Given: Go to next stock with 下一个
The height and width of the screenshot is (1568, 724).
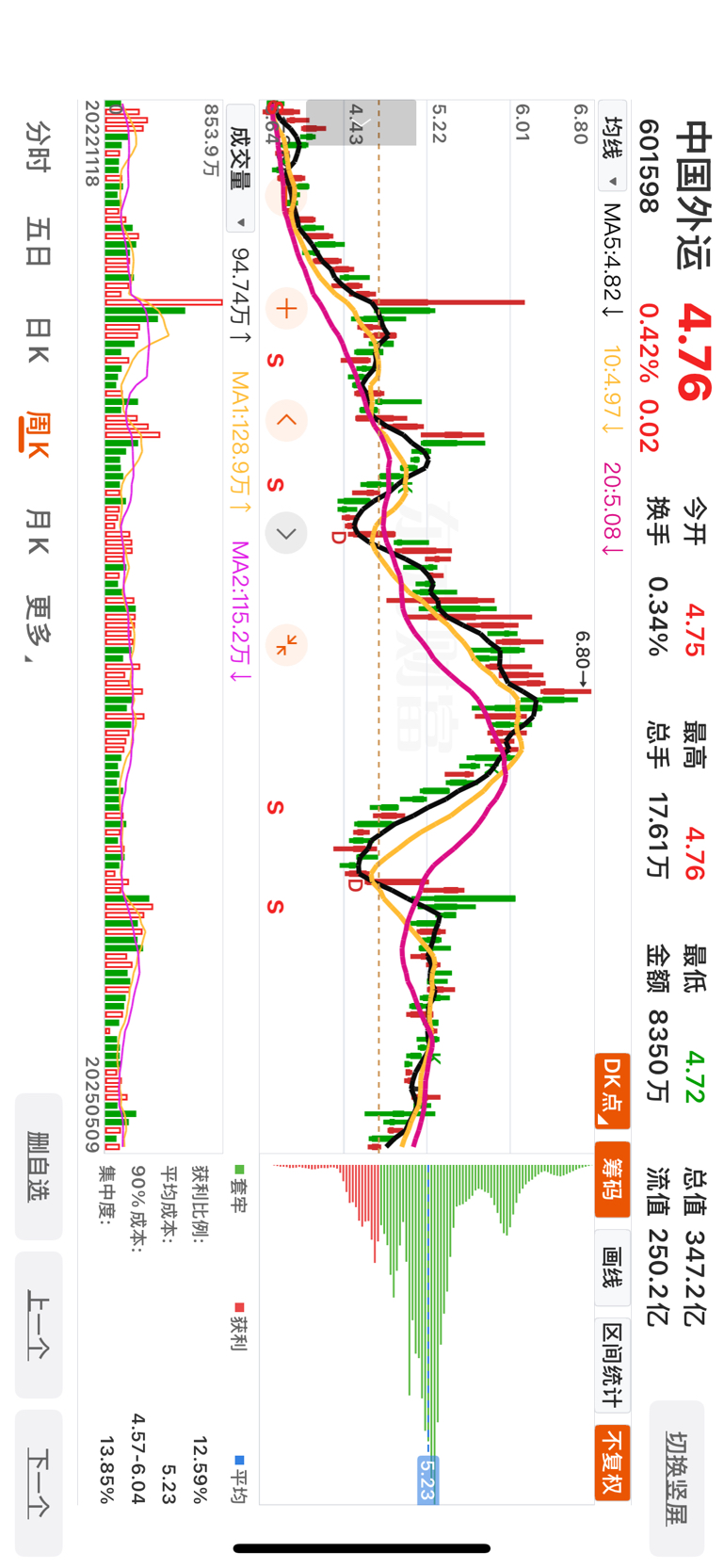Looking at the screenshot, I should (x=39, y=1482).
